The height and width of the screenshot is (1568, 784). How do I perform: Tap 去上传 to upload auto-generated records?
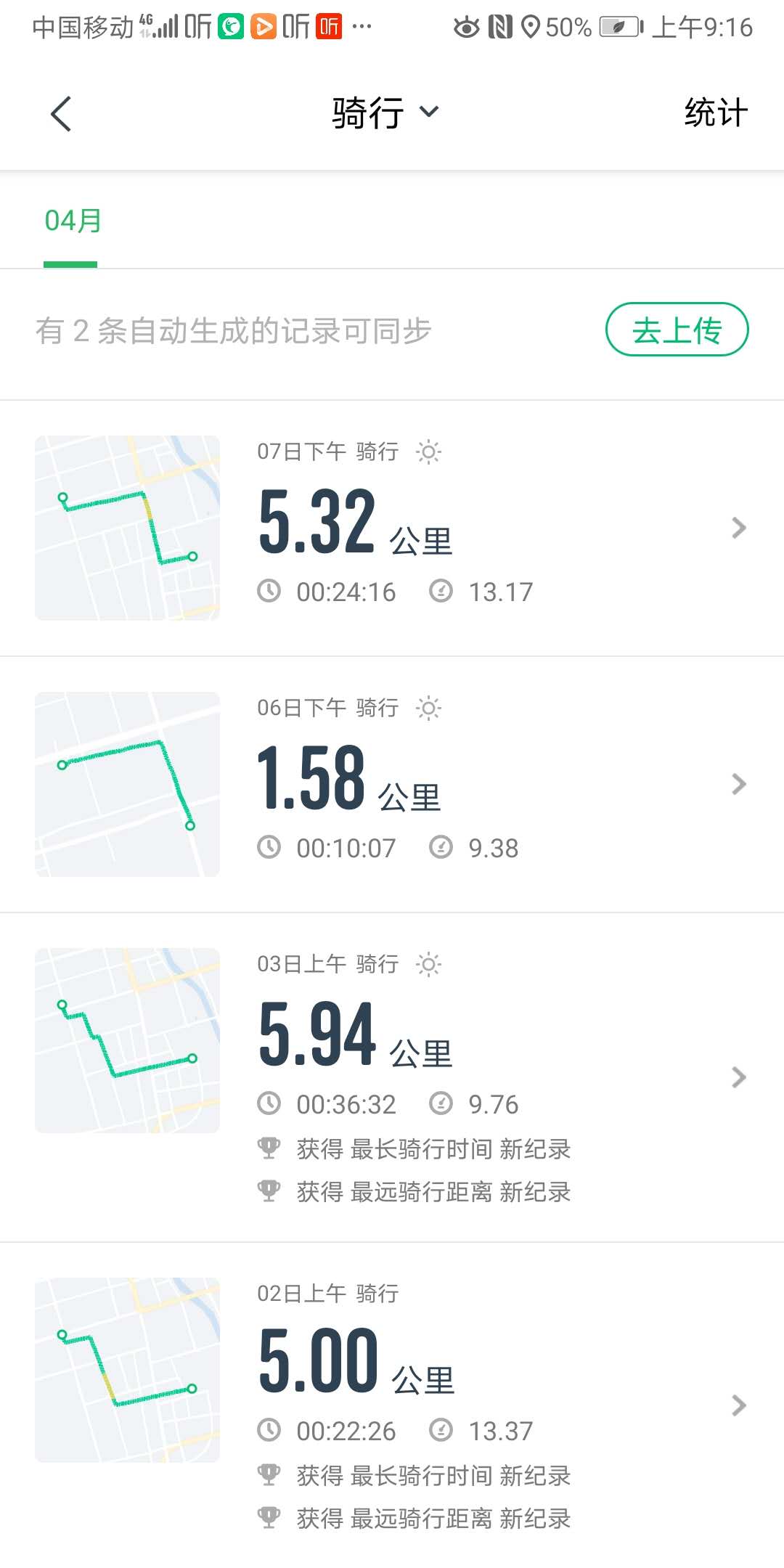(677, 330)
